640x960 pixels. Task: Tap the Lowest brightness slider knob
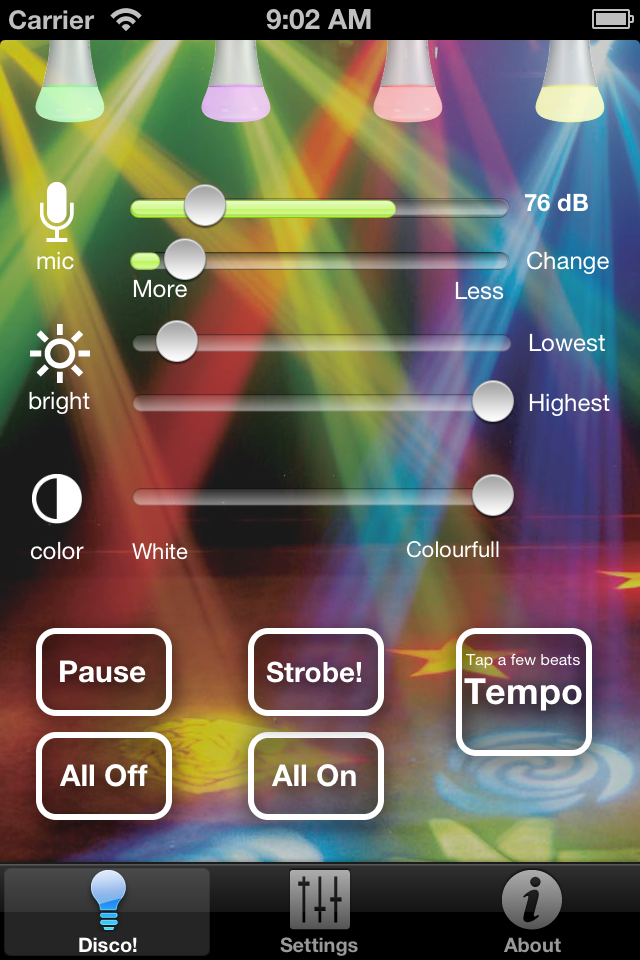point(177,341)
